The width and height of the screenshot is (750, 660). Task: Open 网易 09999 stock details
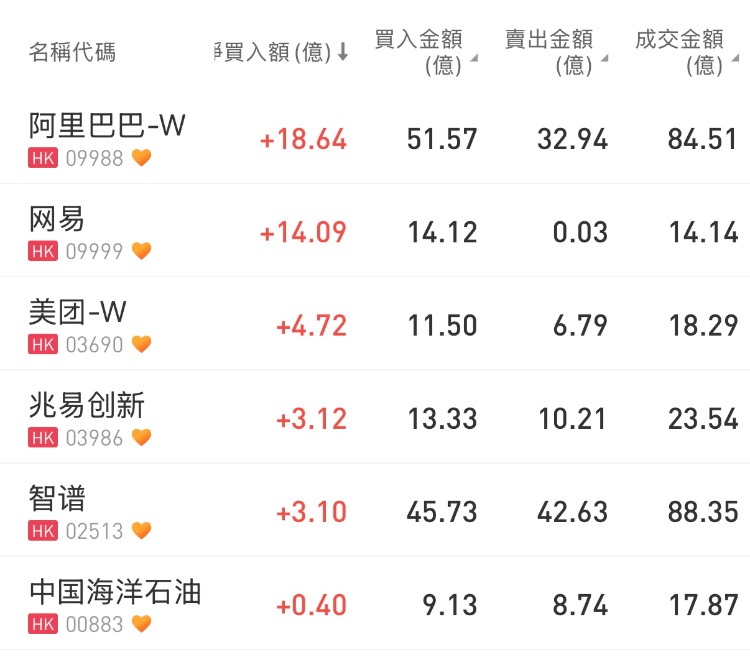375,230
